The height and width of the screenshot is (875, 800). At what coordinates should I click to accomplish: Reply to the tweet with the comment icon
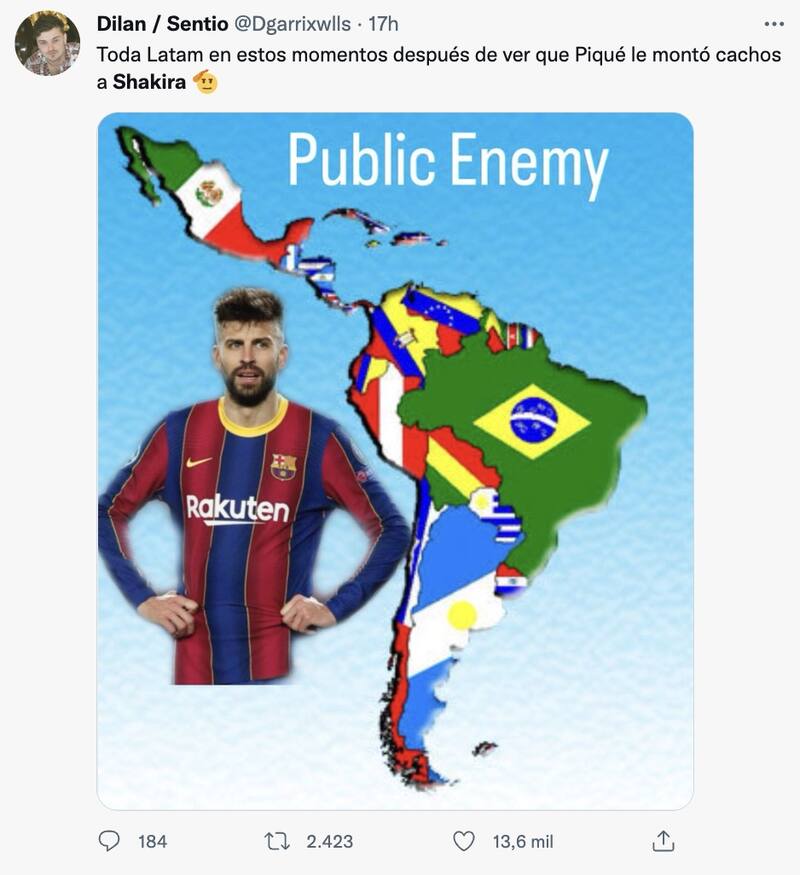click(x=109, y=841)
